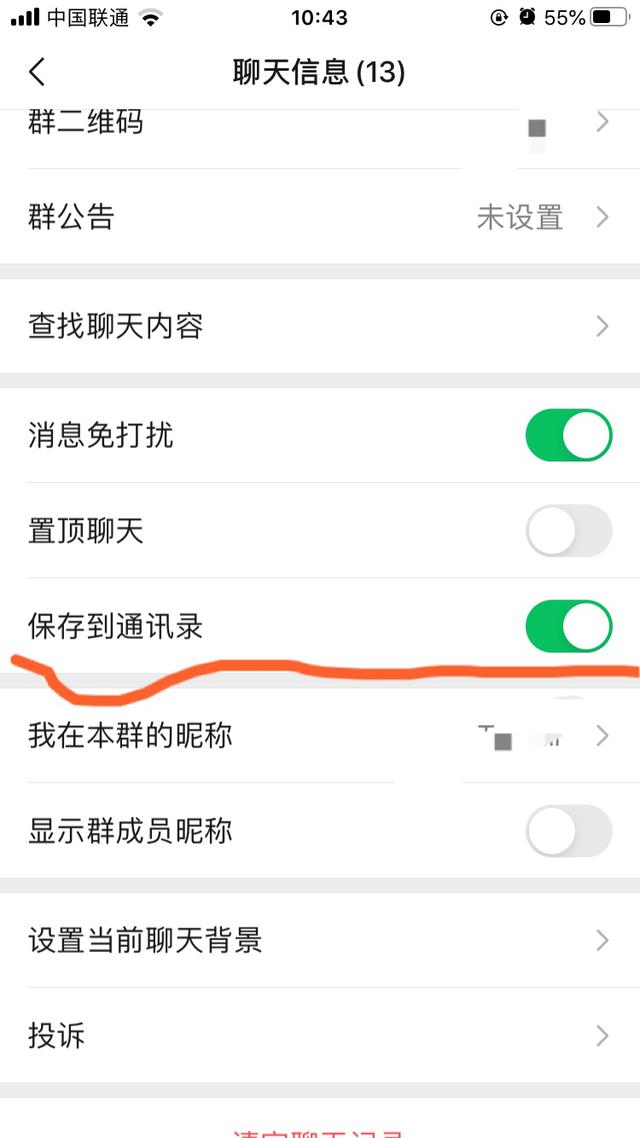Open the 投诉 row
Viewport: 640px width, 1138px height.
(x=320, y=1035)
